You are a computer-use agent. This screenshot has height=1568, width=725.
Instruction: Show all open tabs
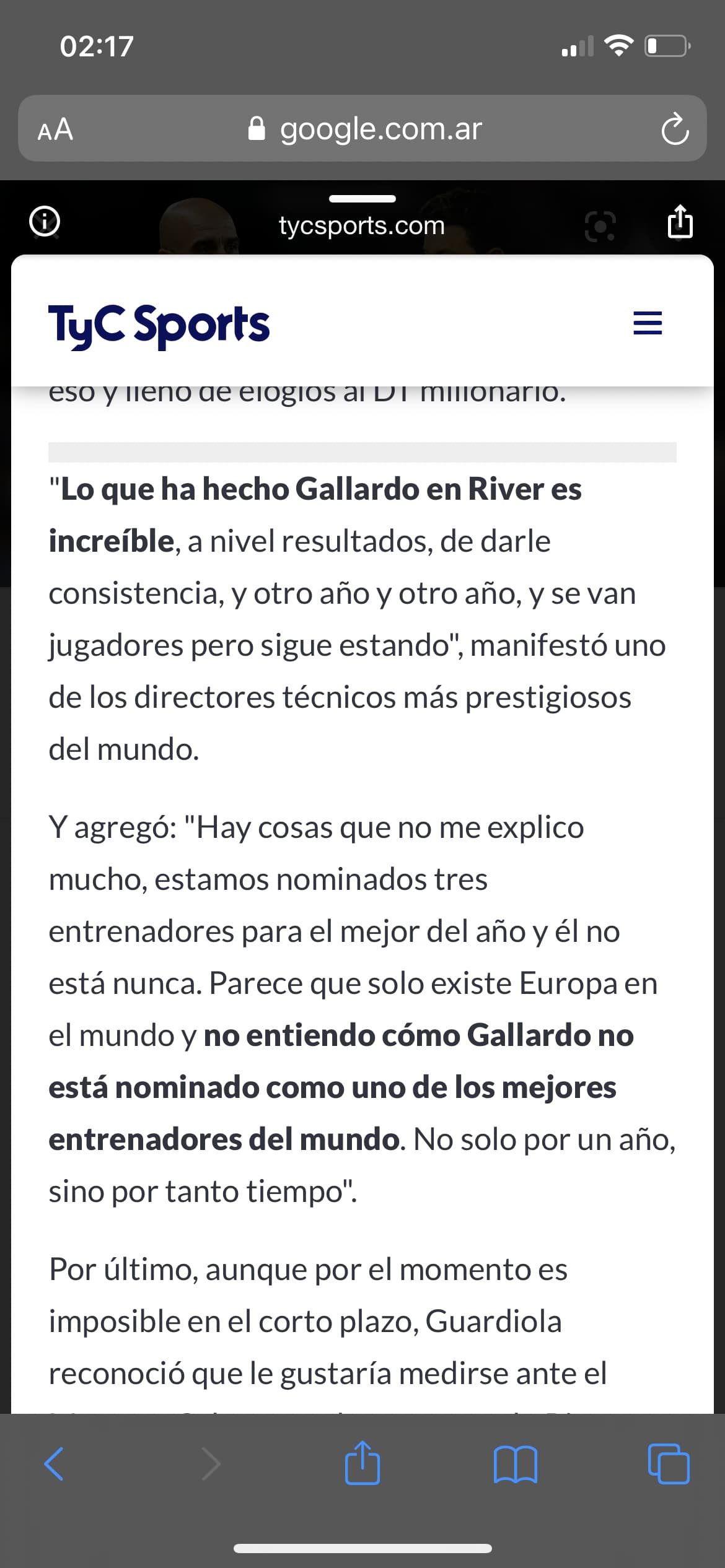(669, 1464)
